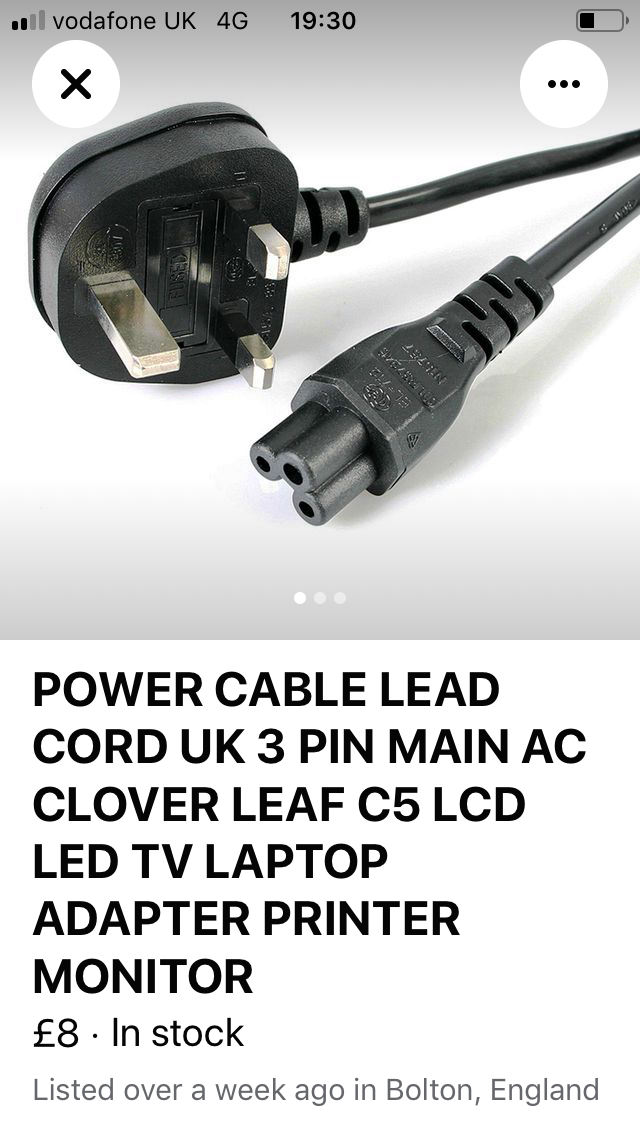
Task: Close the listing with the X button
Action: click(x=75, y=84)
